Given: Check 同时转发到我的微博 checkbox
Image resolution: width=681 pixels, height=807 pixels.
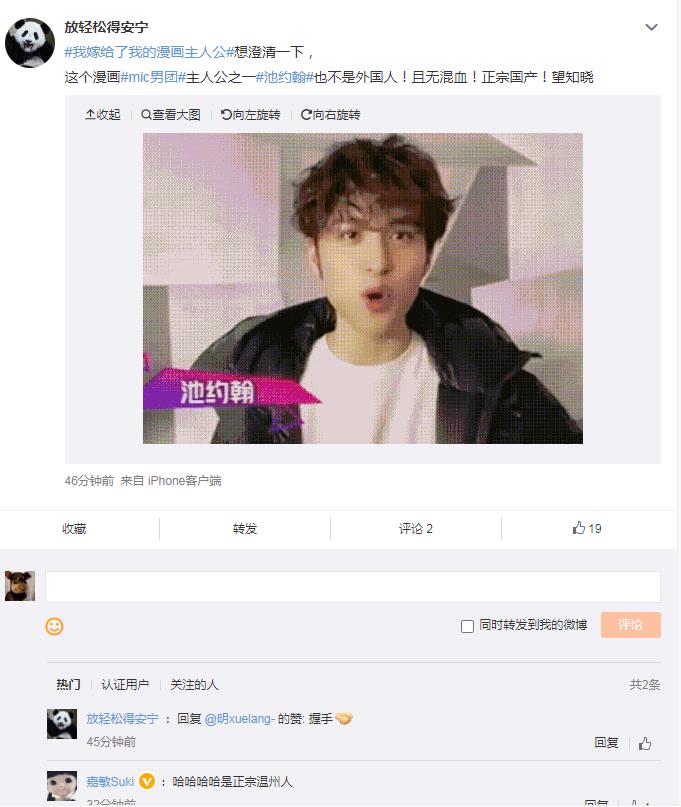Looking at the screenshot, I should tap(467, 626).
